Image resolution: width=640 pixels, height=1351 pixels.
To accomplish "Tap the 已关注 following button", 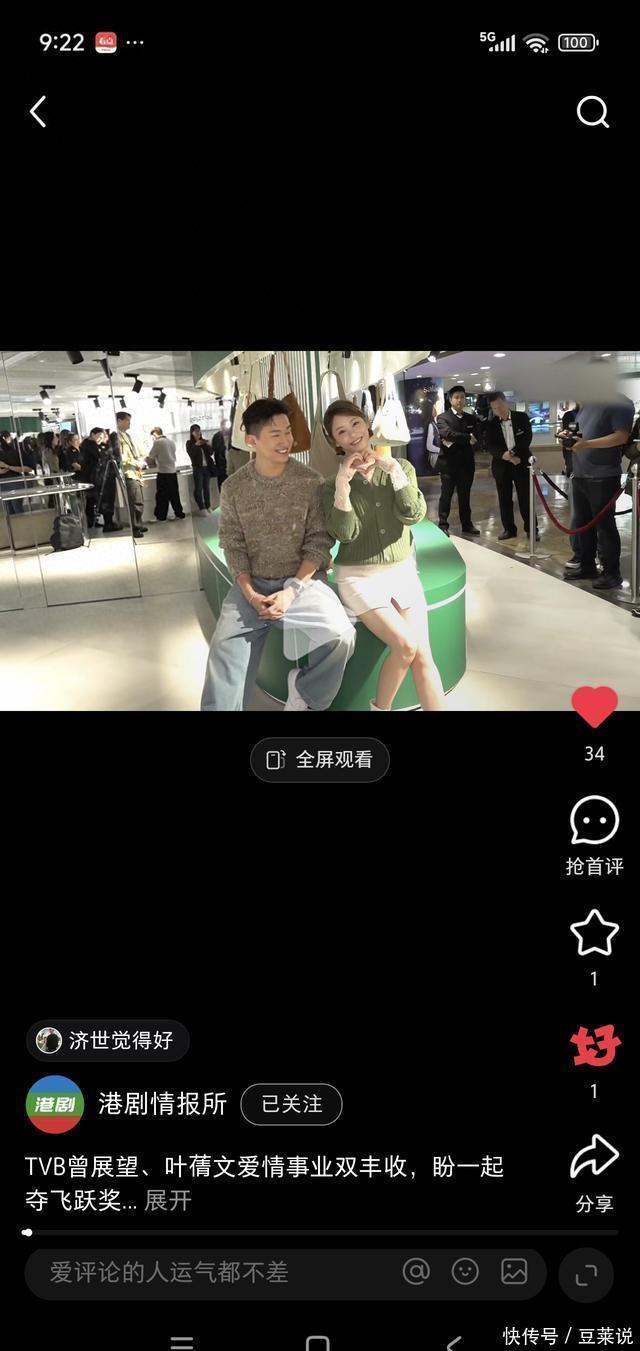I will pyautogui.click(x=291, y=1104).
